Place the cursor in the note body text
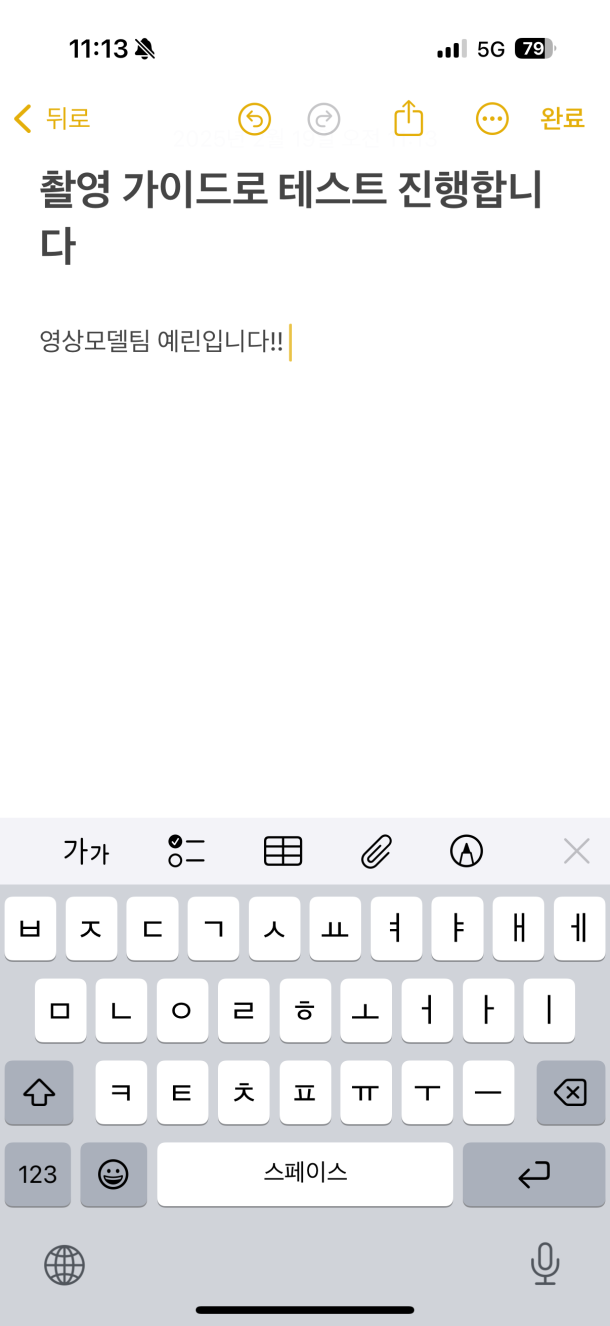Viewport: 610px width, 1326px height. [160, 343]
